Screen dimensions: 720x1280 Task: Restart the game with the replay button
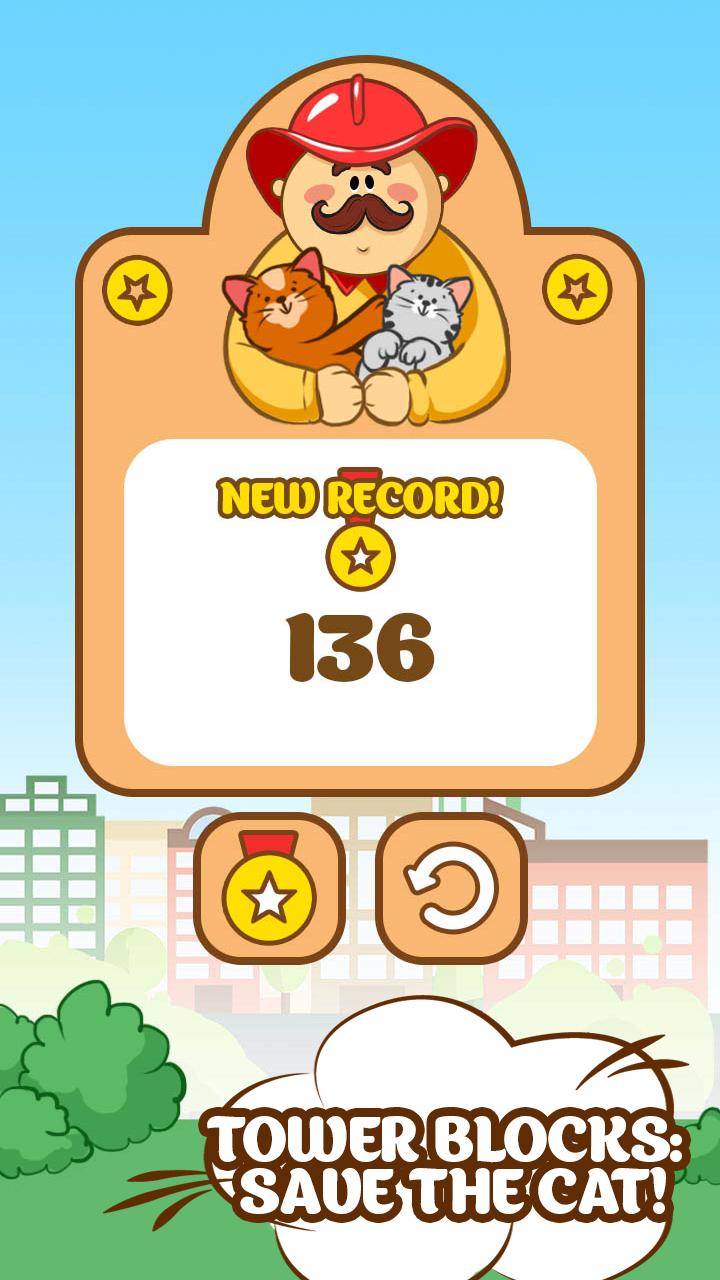451,888
